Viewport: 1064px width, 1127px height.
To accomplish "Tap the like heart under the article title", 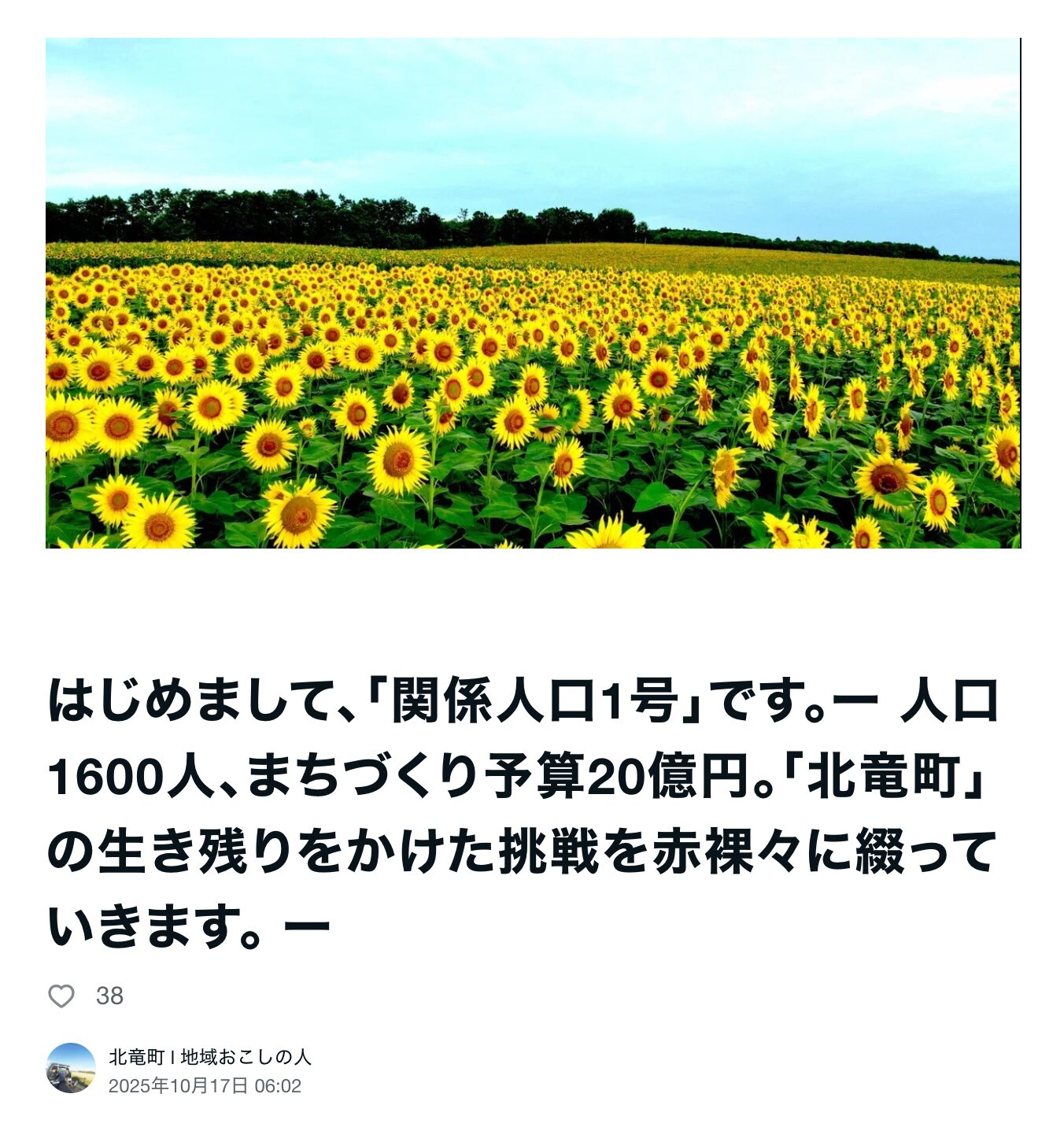I will point(63,996).
